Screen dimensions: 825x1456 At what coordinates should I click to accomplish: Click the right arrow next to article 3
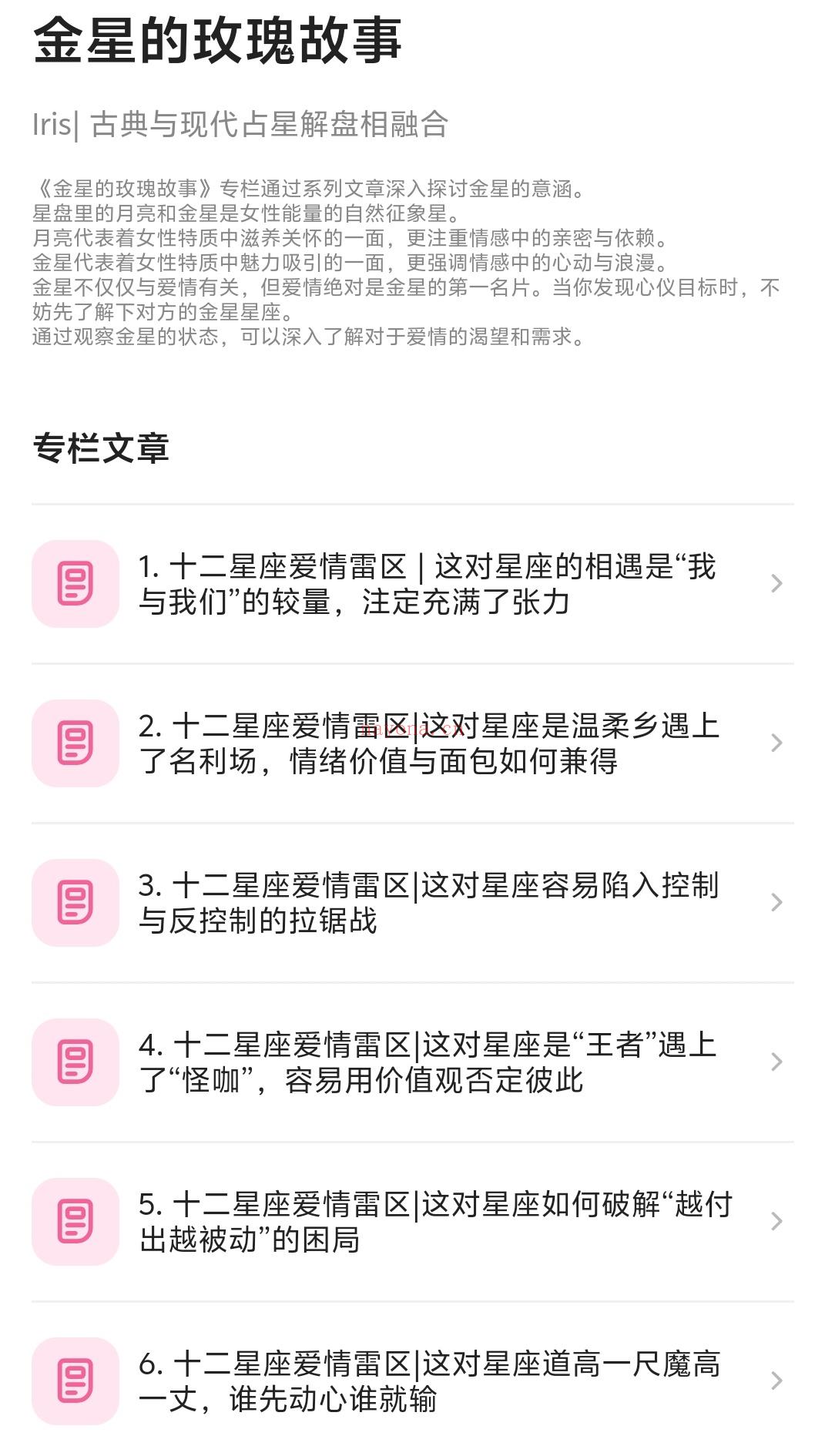776,902
